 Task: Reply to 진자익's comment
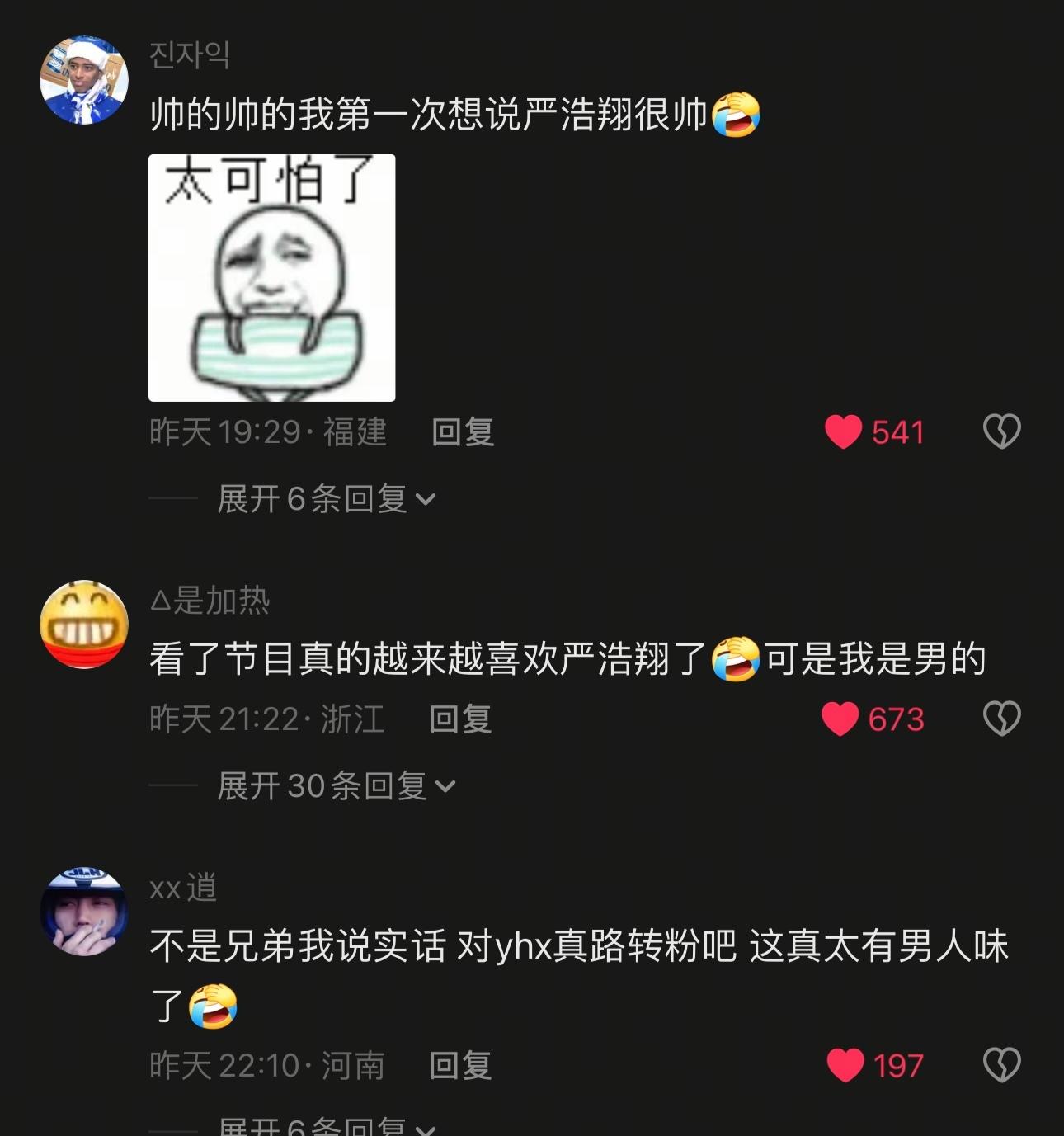[463, 432]
